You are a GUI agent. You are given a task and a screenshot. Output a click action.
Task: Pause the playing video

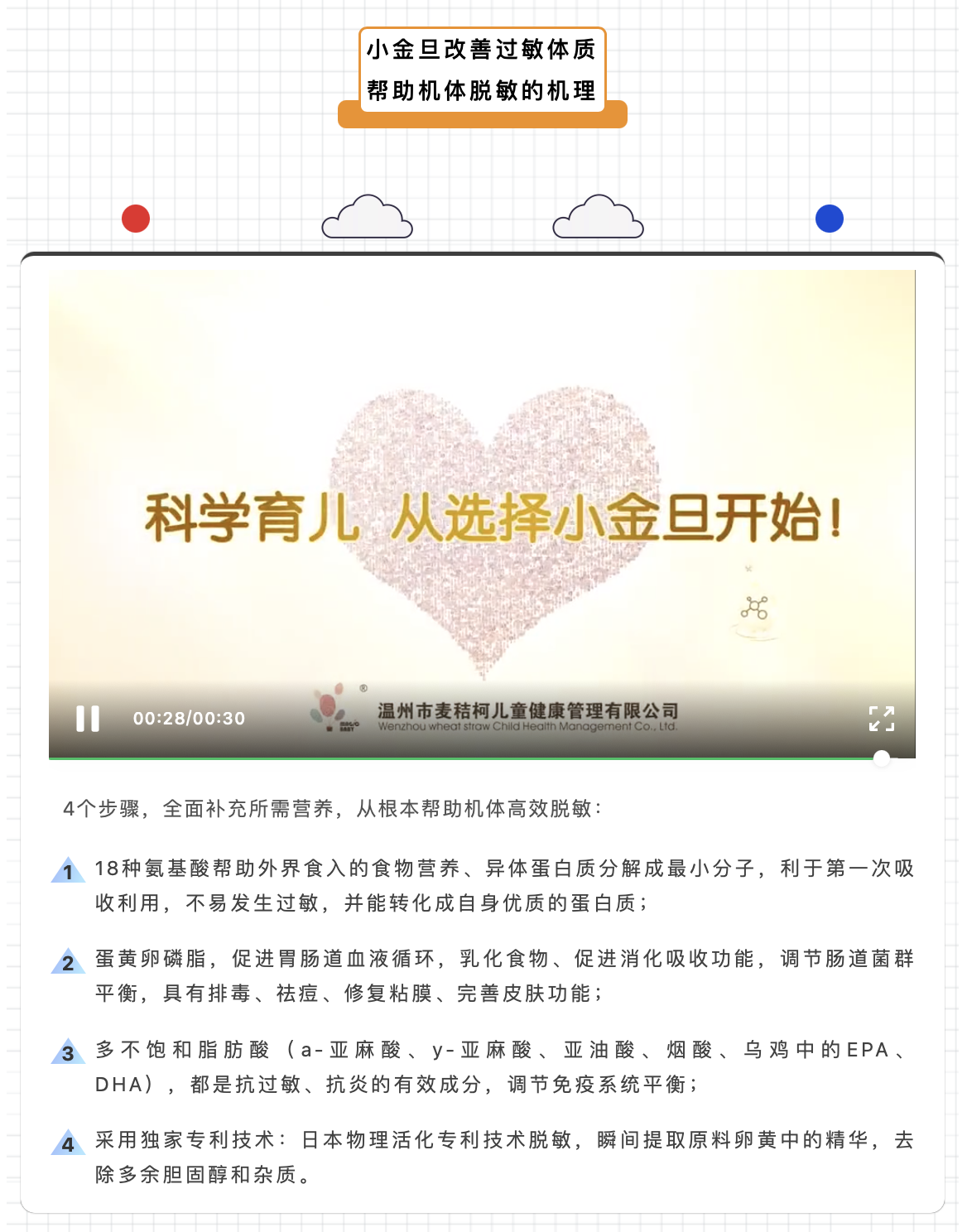point(88,718)
